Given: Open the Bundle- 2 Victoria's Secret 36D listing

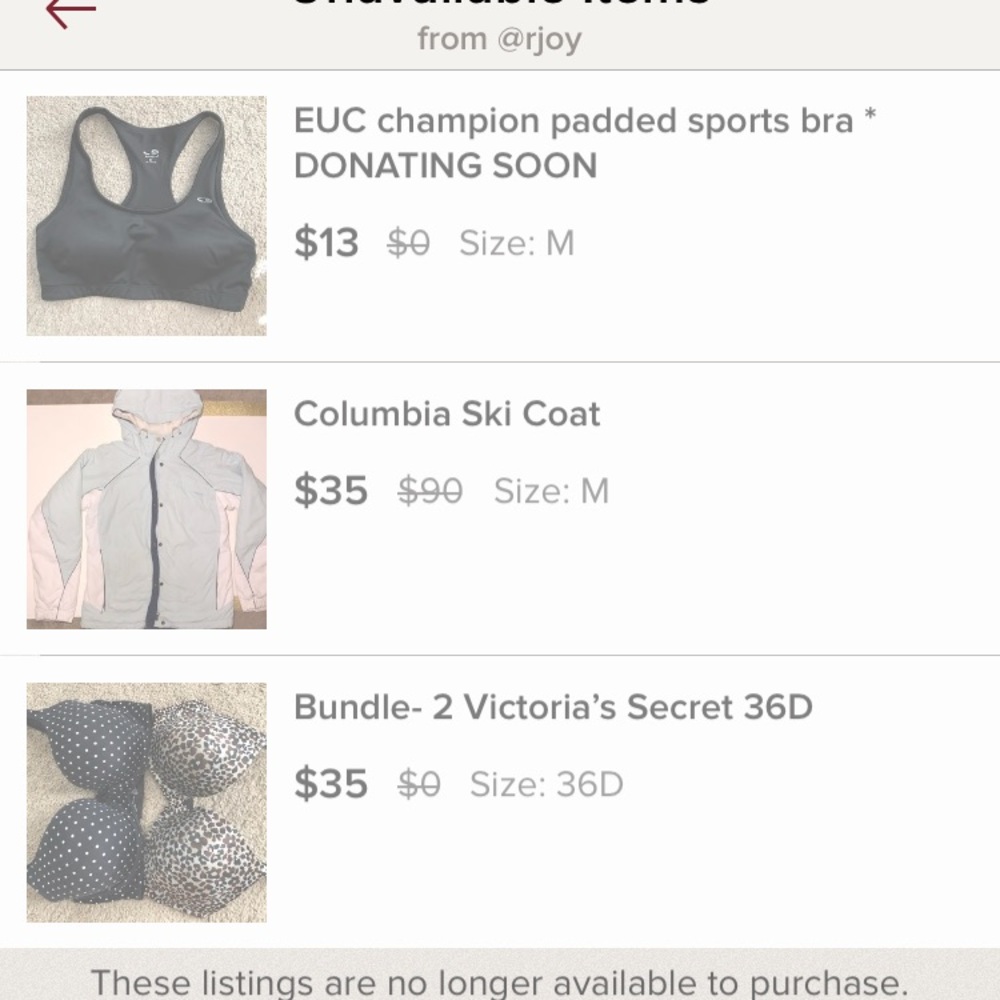Looking at the screenshot, I should point(552,708).
